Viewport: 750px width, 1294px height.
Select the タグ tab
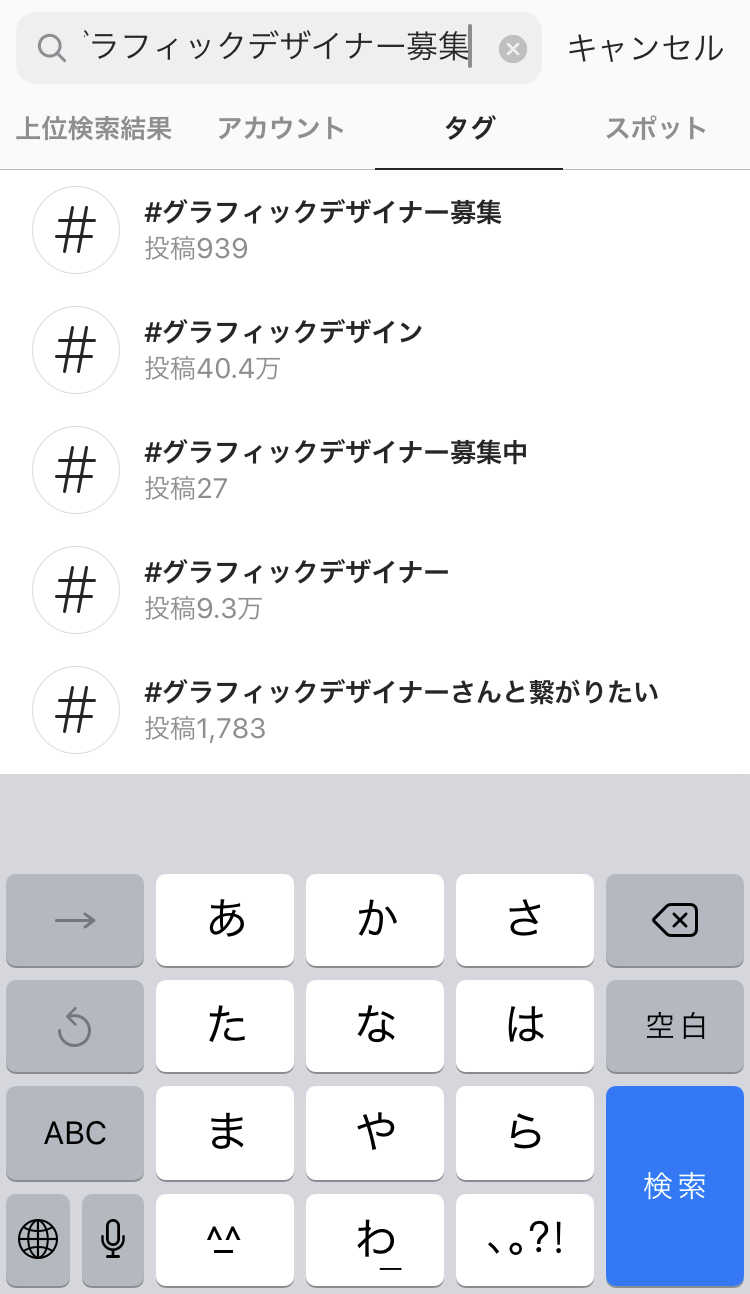[469, 128]
